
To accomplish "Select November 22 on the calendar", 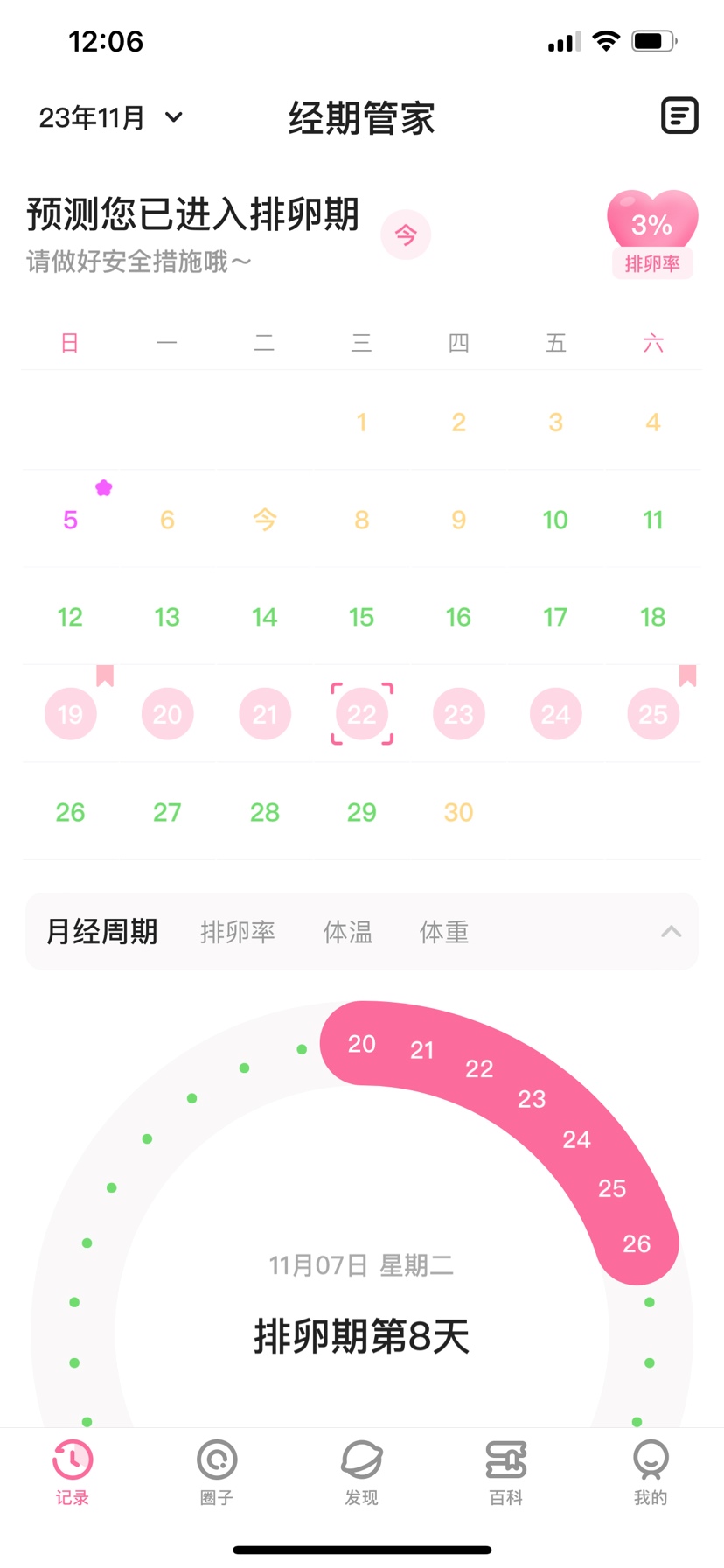I will tap(362, 714).
